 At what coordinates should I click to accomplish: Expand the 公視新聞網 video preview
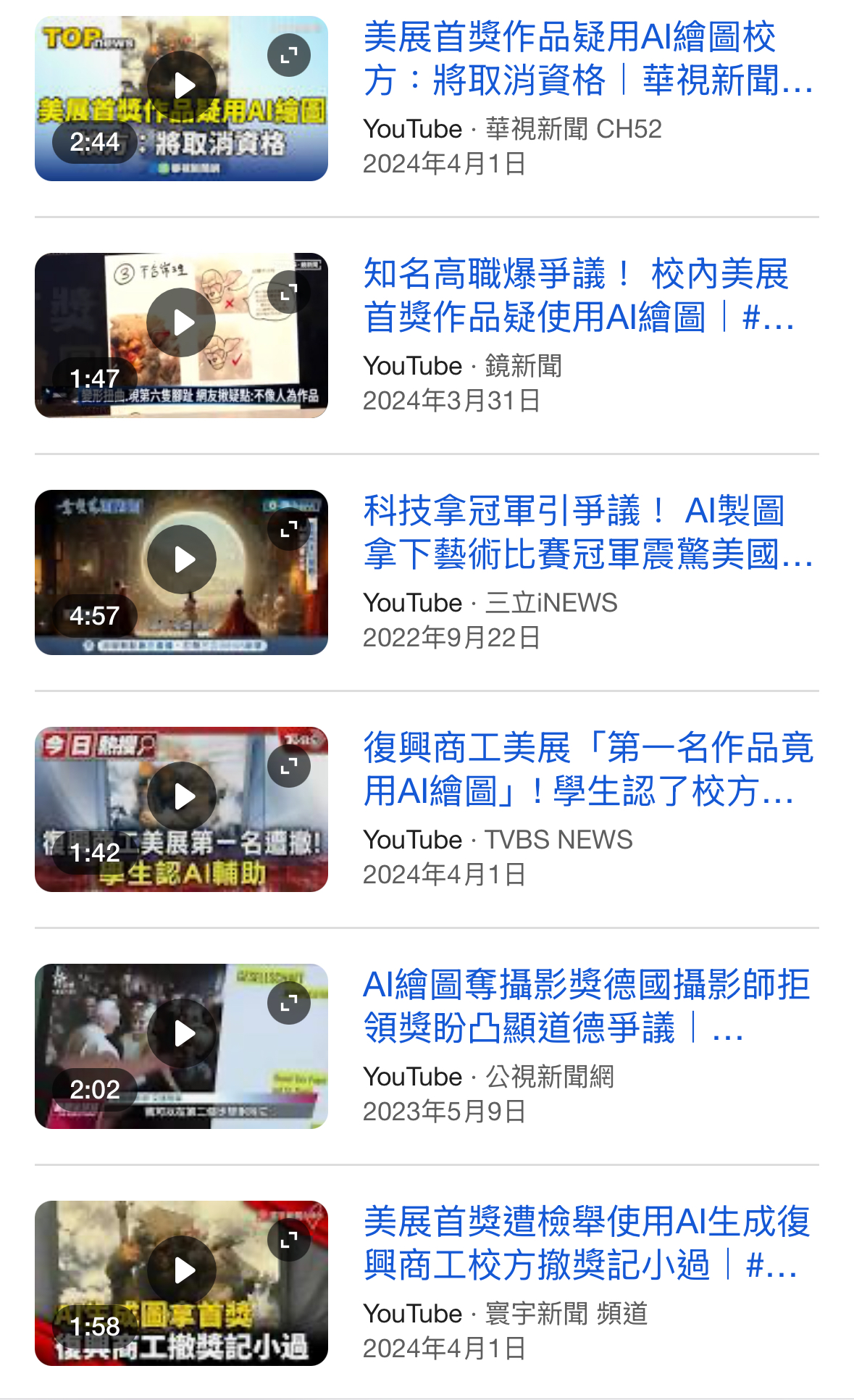[289, 1003]
